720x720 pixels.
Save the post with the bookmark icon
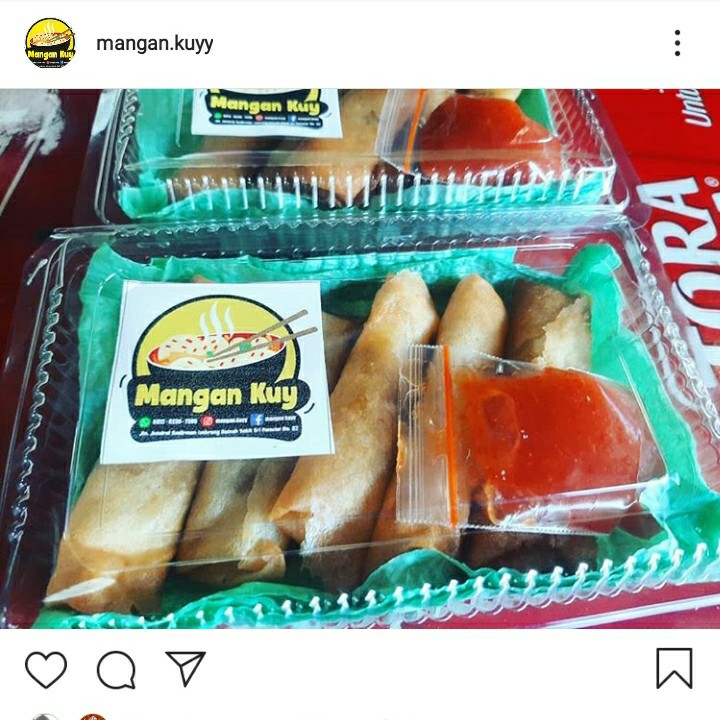point(674,668)
